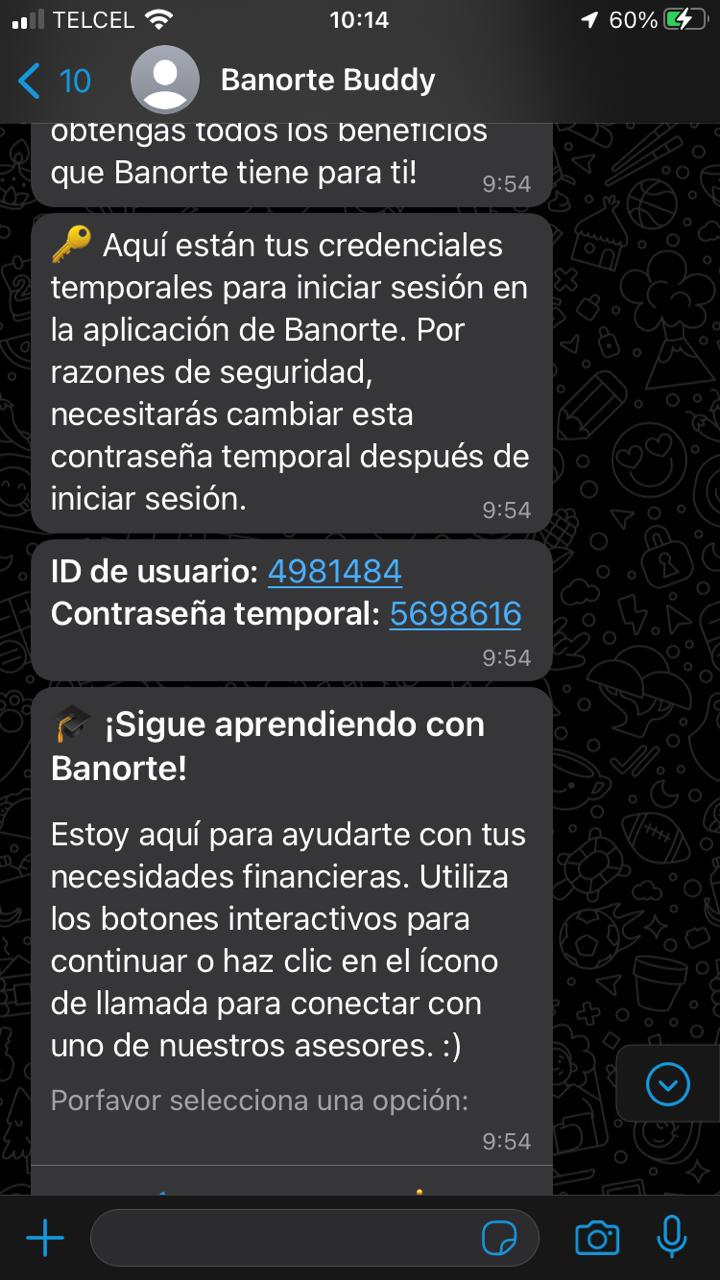Tap the microphone to record a voice message
Image resolution: width=720 pixels, height=1280 pixels.
pyautogui.click(x=670, y=1237)
